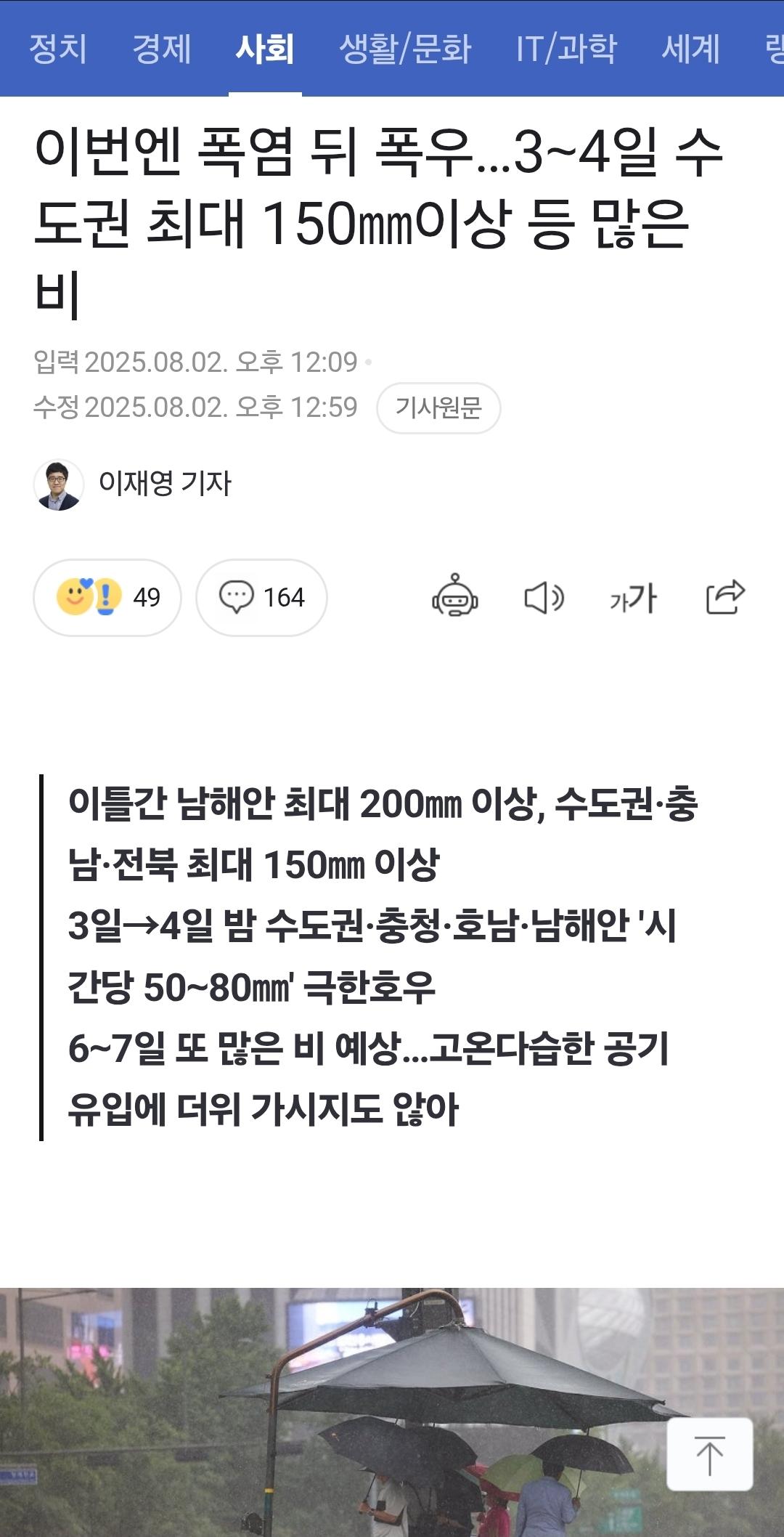The height and width of the screenshot is (1537, 784).
Task: Share this article
Action: tap(725, 597)
